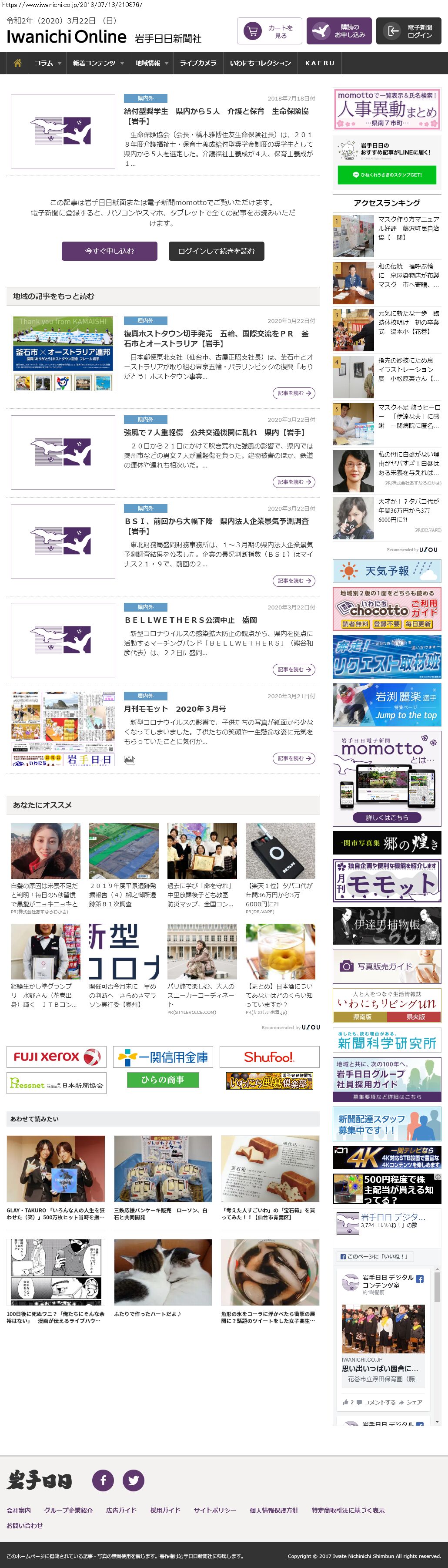
Task: Get the LINE stamp via green button
Action: 387,175
